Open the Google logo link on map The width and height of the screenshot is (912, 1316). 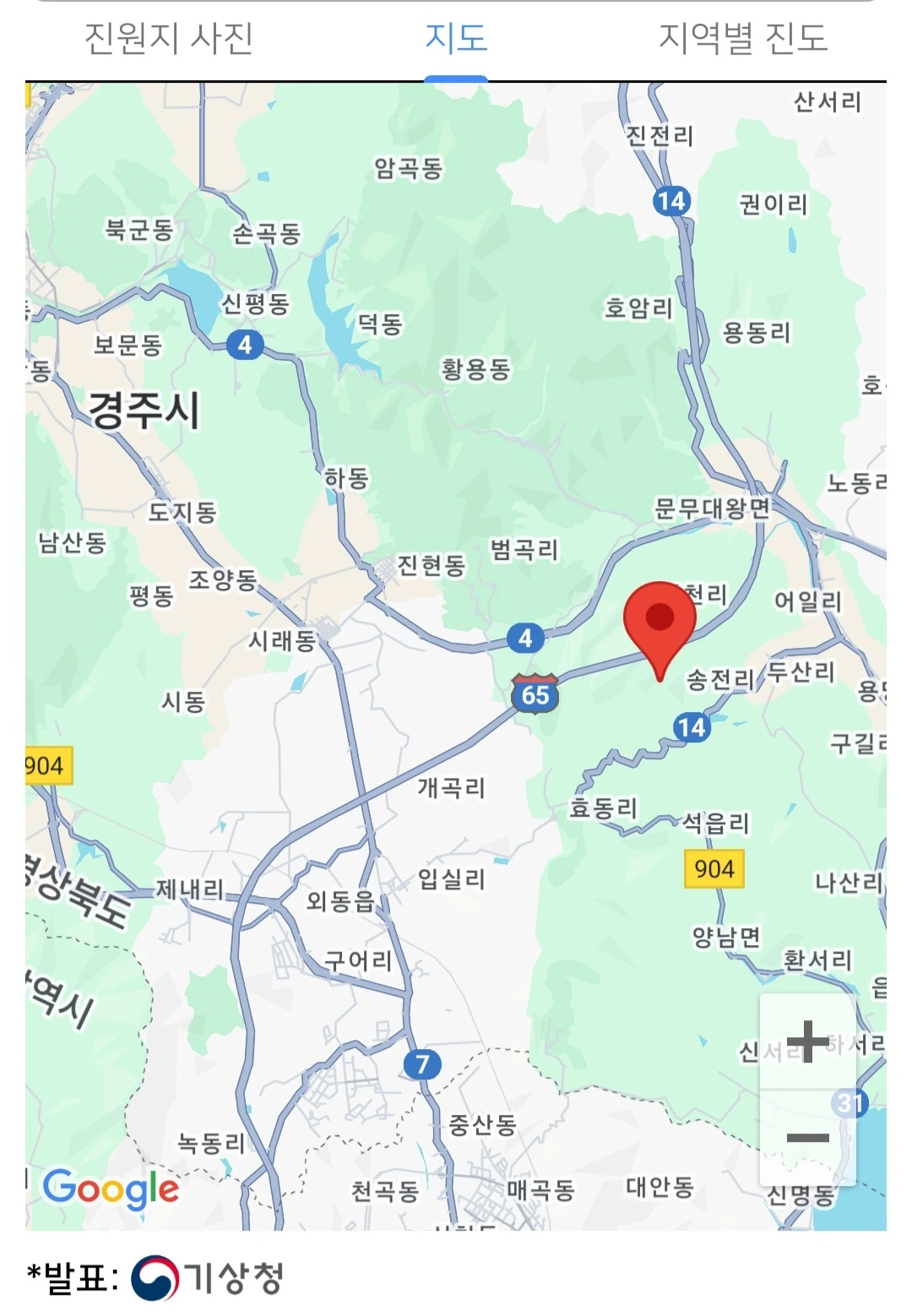click(x=111, y=1189)
